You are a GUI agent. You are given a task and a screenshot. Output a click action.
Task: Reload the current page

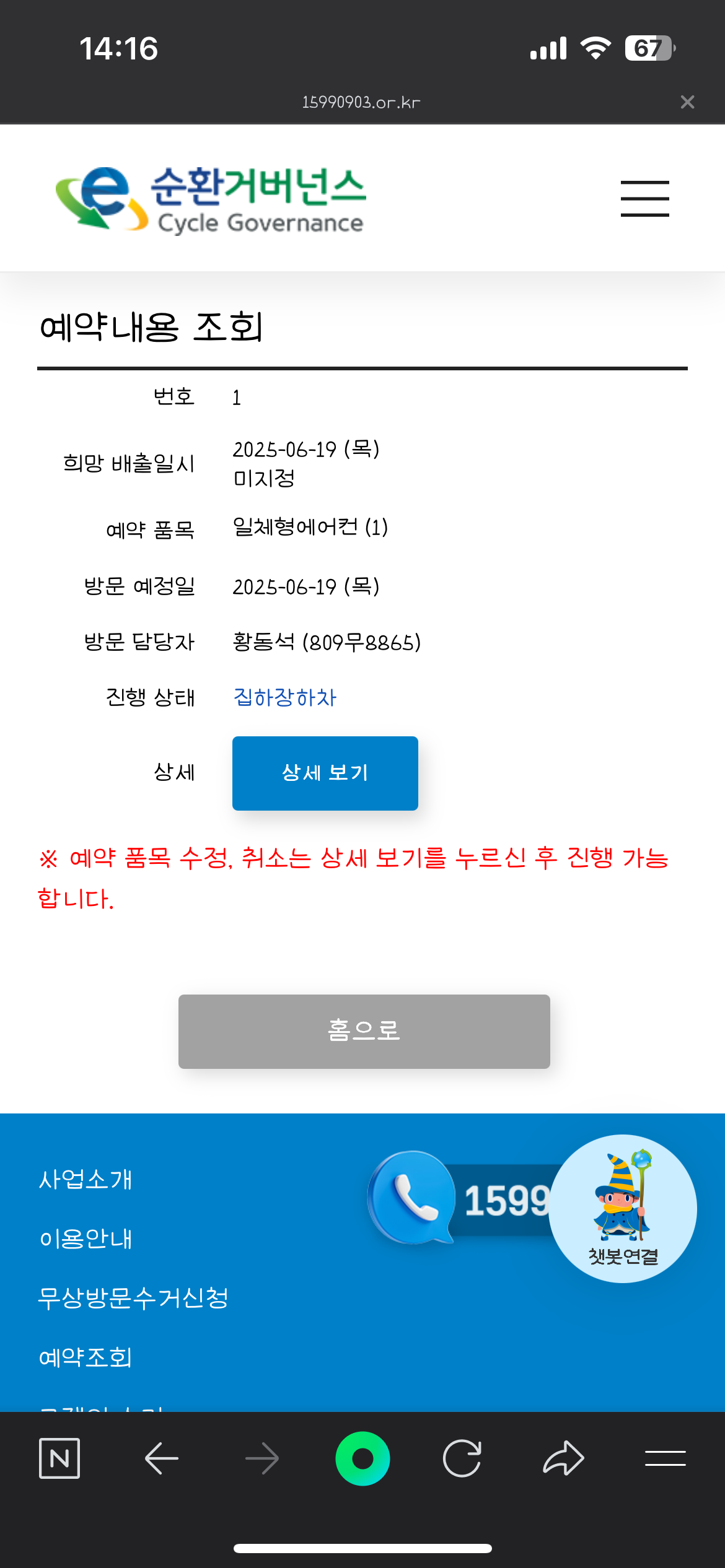(462, 1458)
